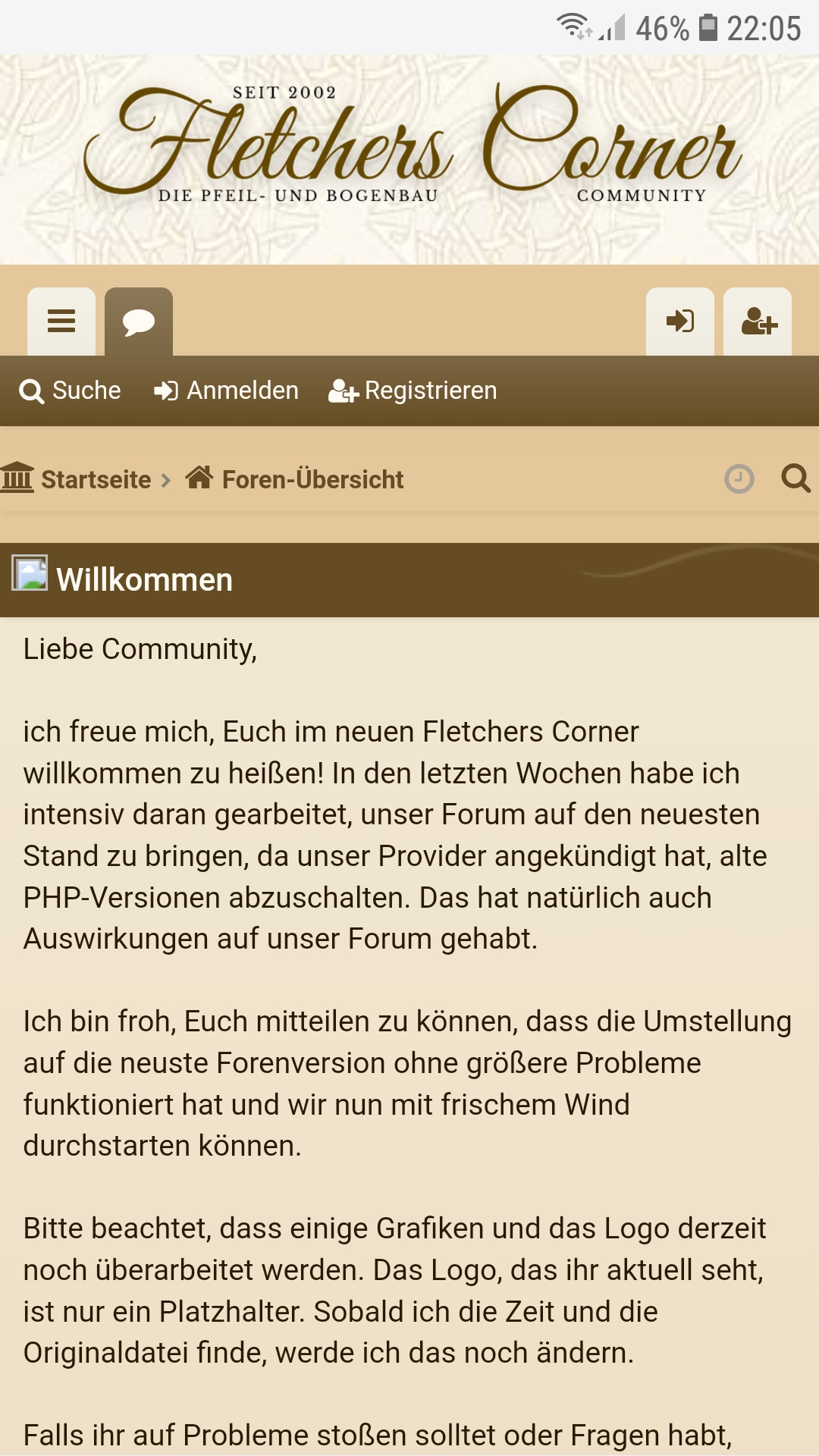Go to Foren-Übersicht breadcrumb
Viewport: 819px width, 1456px height.
(295, 479)
